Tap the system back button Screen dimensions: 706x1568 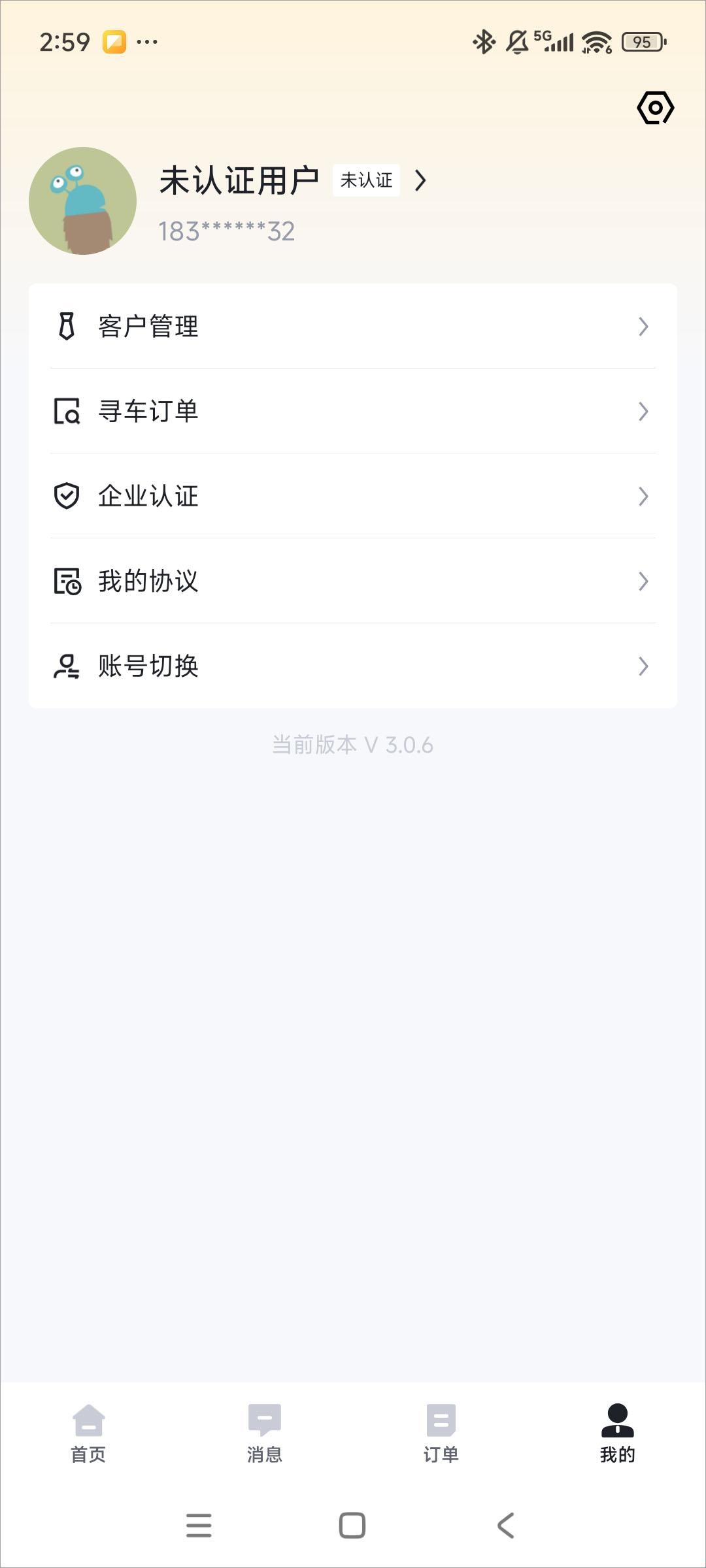coord(506,1526)
